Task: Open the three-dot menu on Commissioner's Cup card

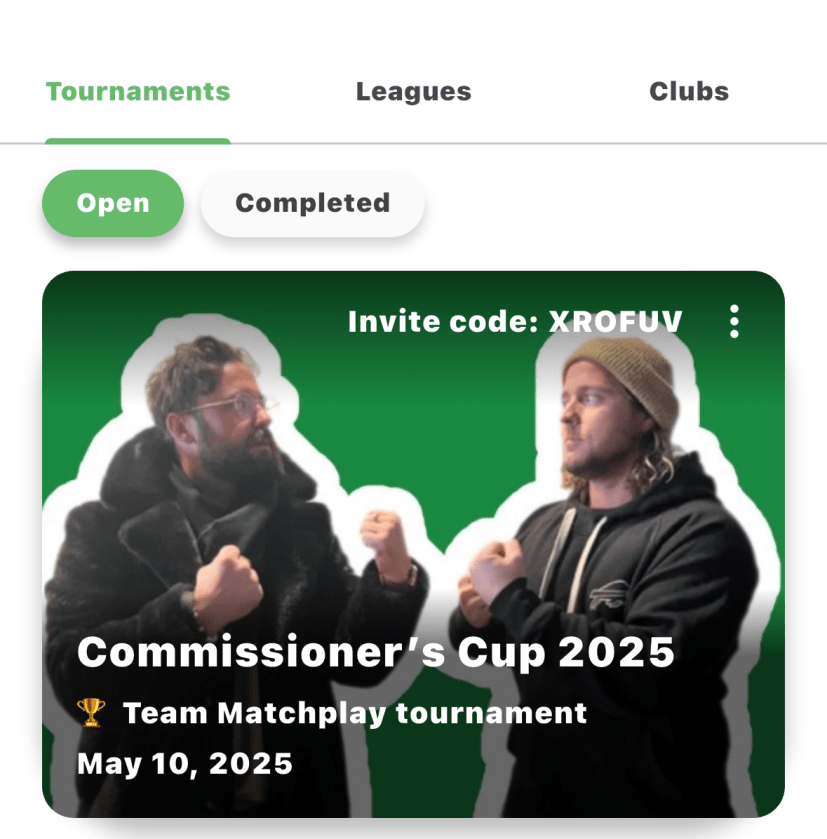Action: click(734, 322)
